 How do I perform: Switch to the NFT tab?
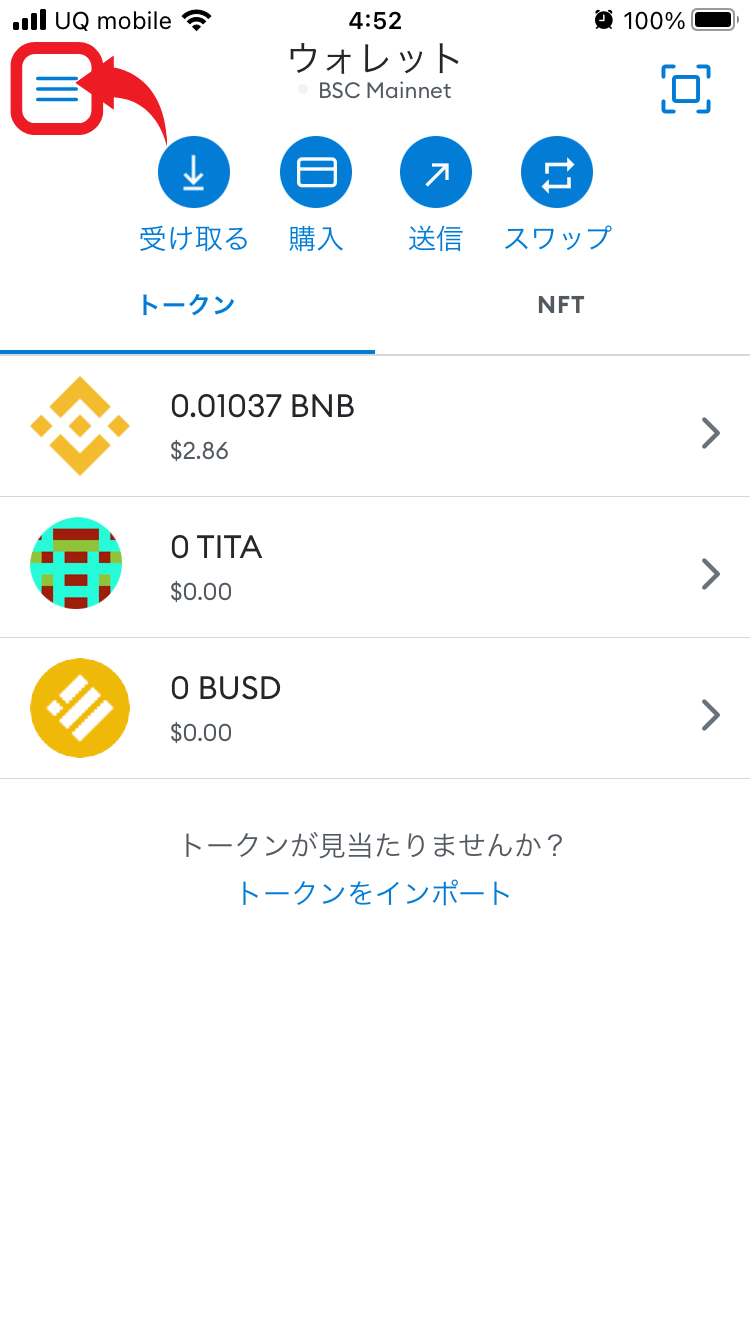coord(561,305)
